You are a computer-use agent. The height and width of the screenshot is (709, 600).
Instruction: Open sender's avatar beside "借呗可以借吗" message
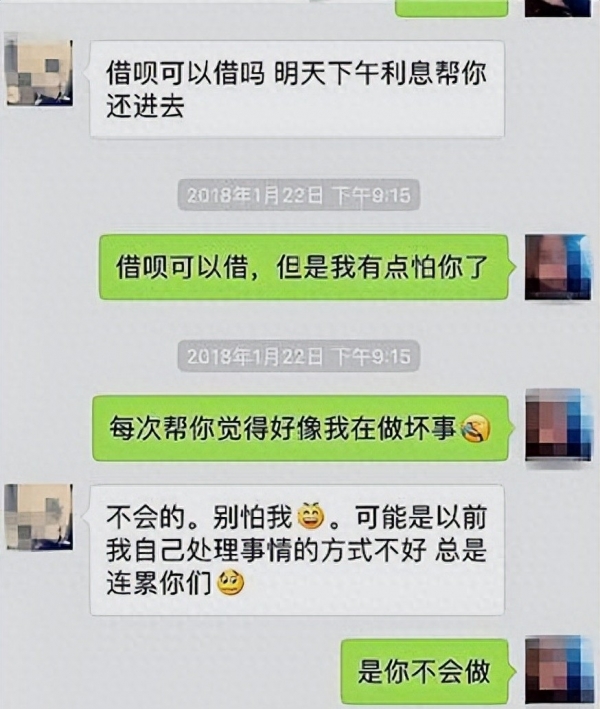point(37,71)
